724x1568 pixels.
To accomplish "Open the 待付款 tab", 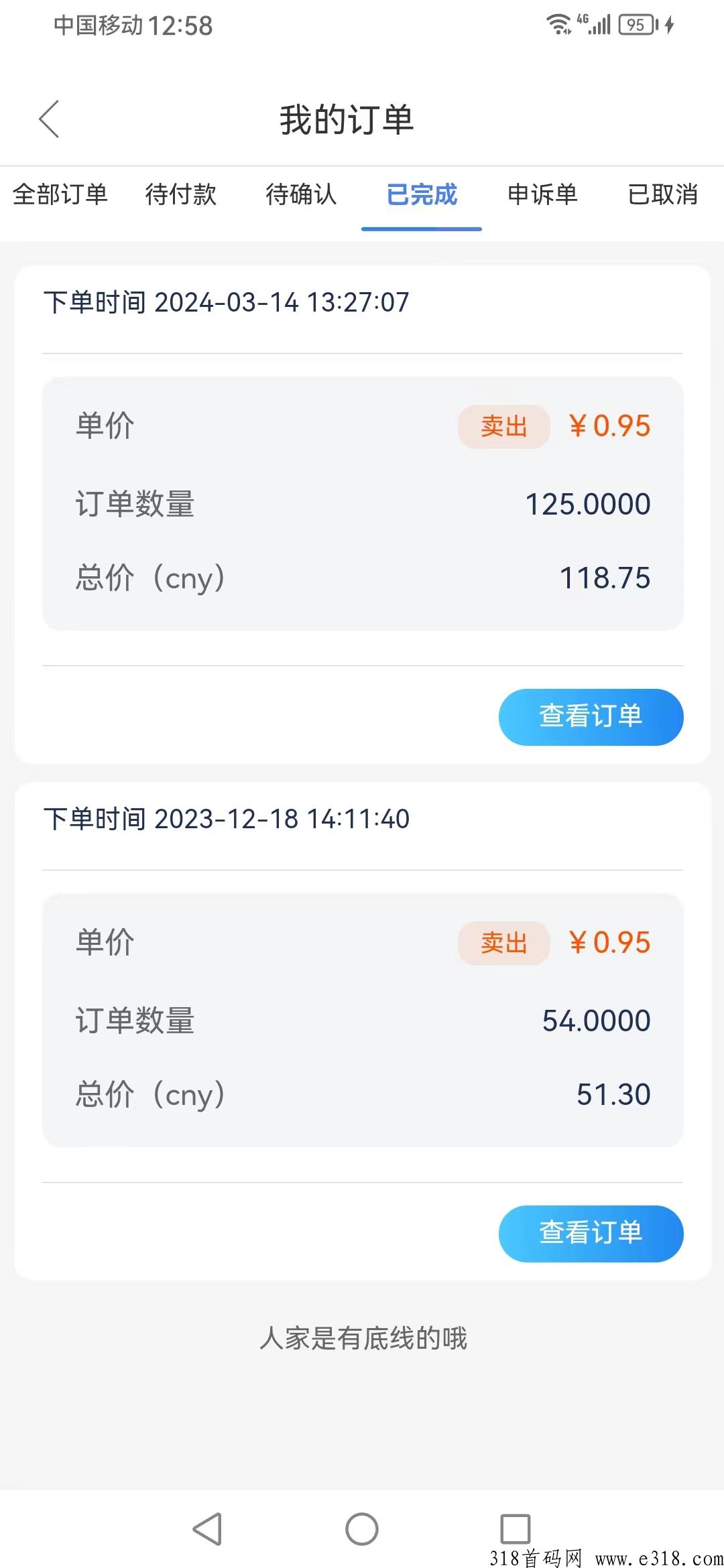I will coord(181,195).
